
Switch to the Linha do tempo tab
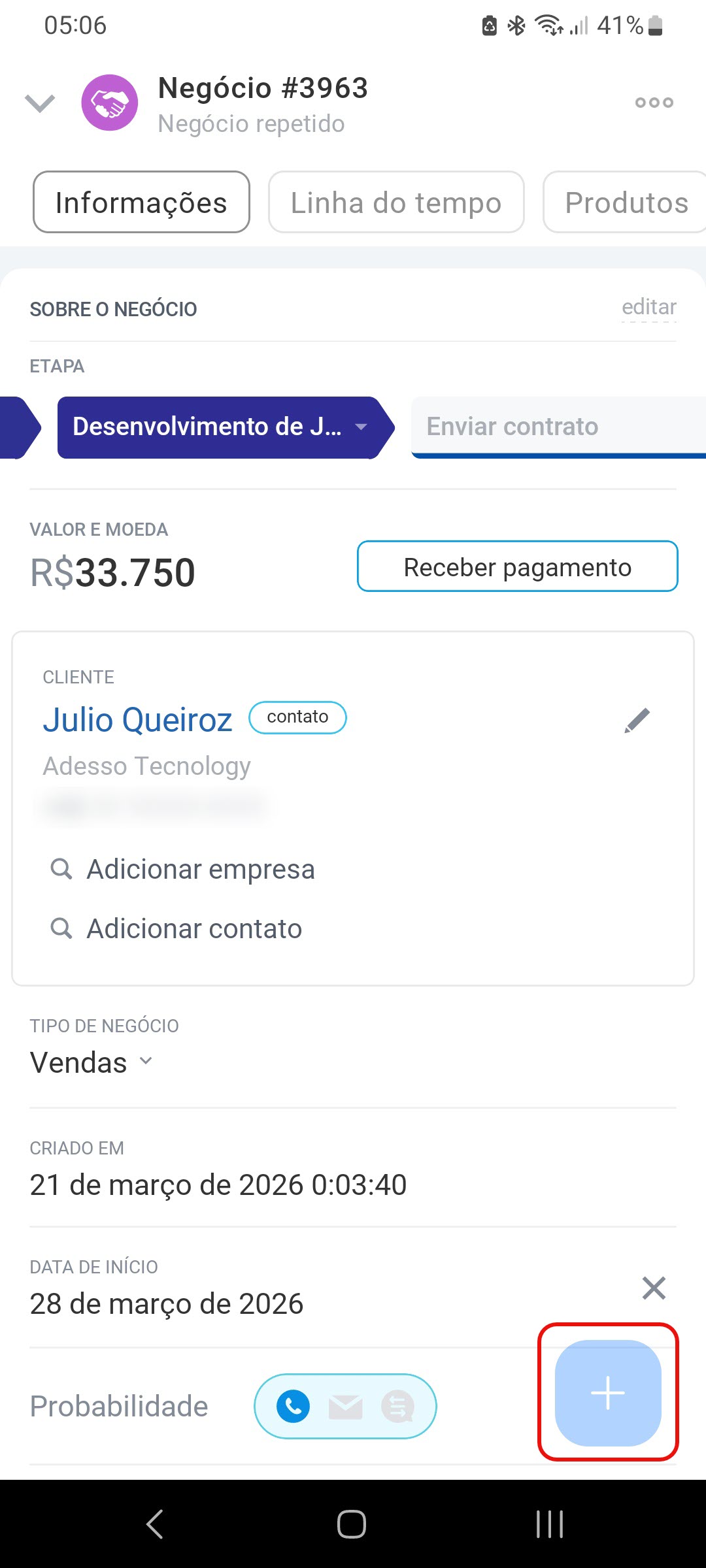point(396,203)
